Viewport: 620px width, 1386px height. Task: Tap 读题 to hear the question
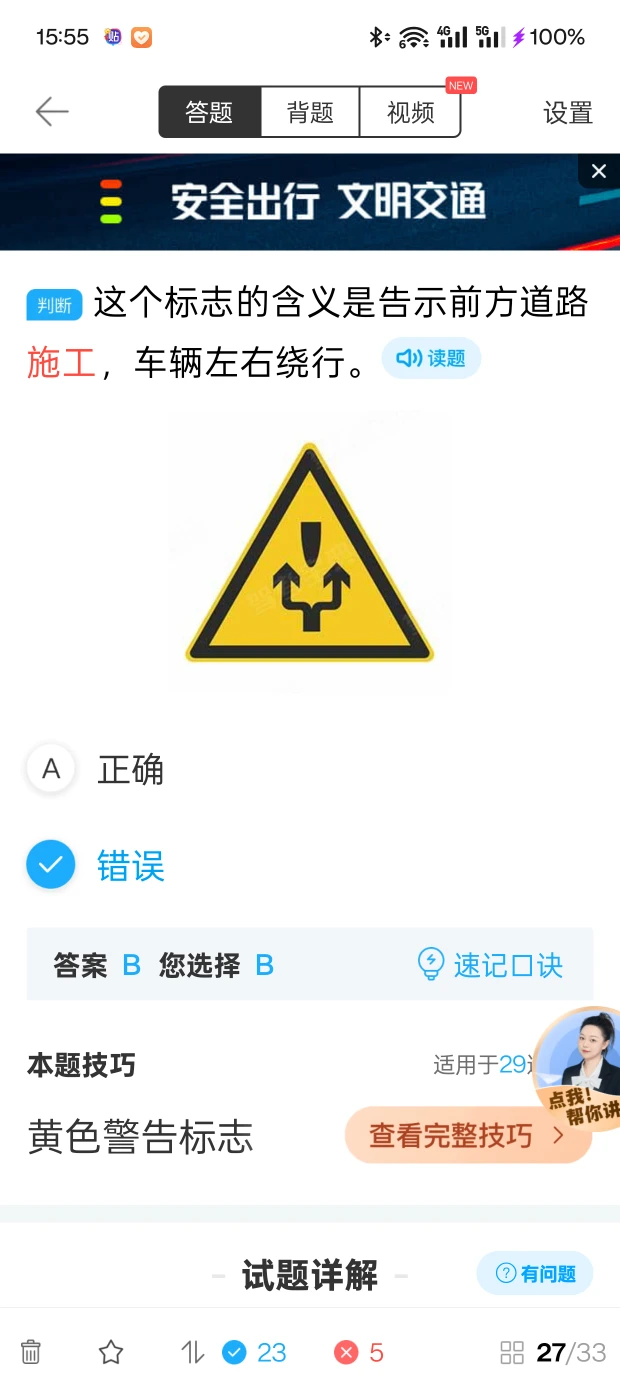[x=431, y=358]
